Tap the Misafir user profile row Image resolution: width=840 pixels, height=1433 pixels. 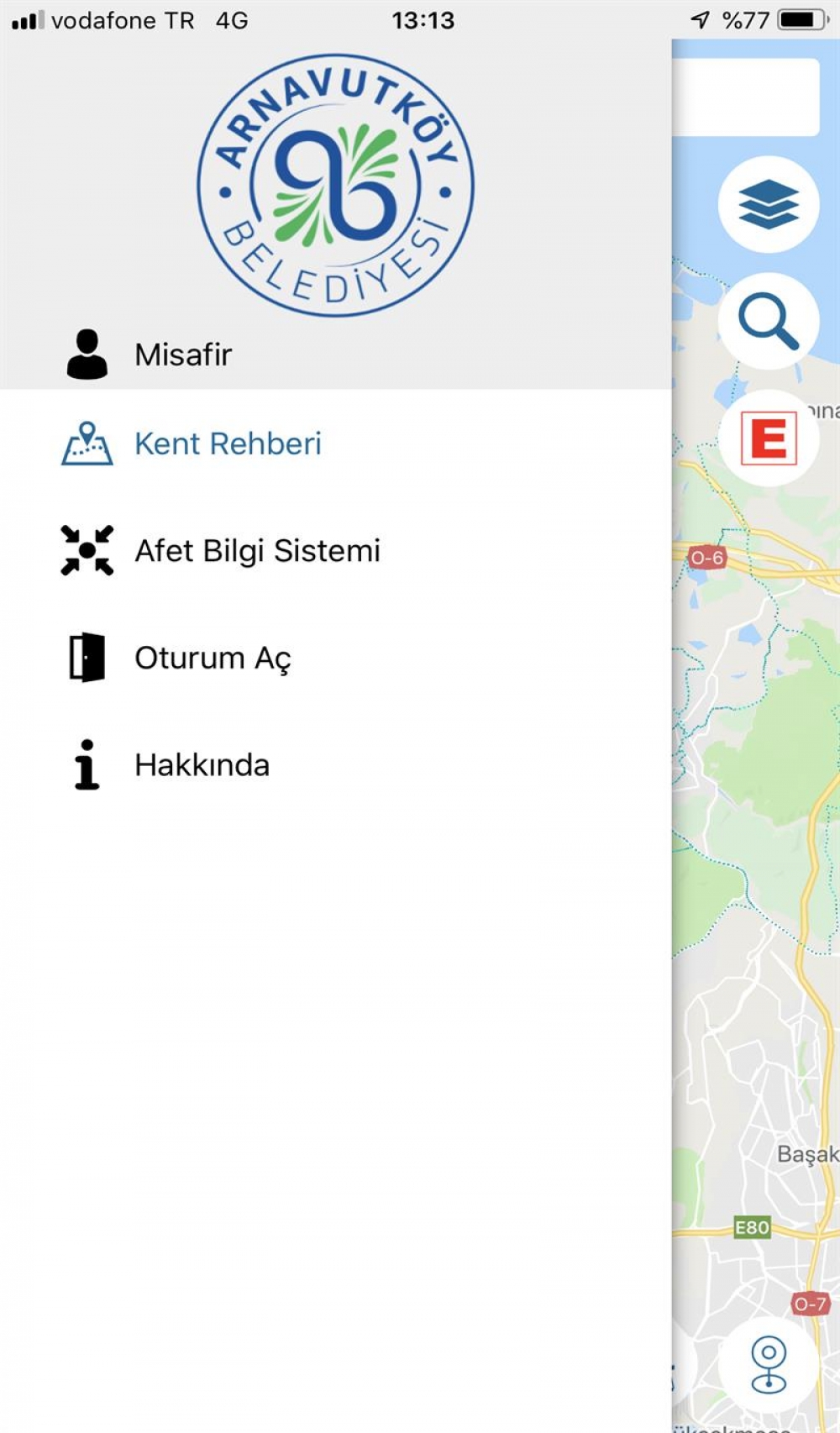tap(183, 354)
